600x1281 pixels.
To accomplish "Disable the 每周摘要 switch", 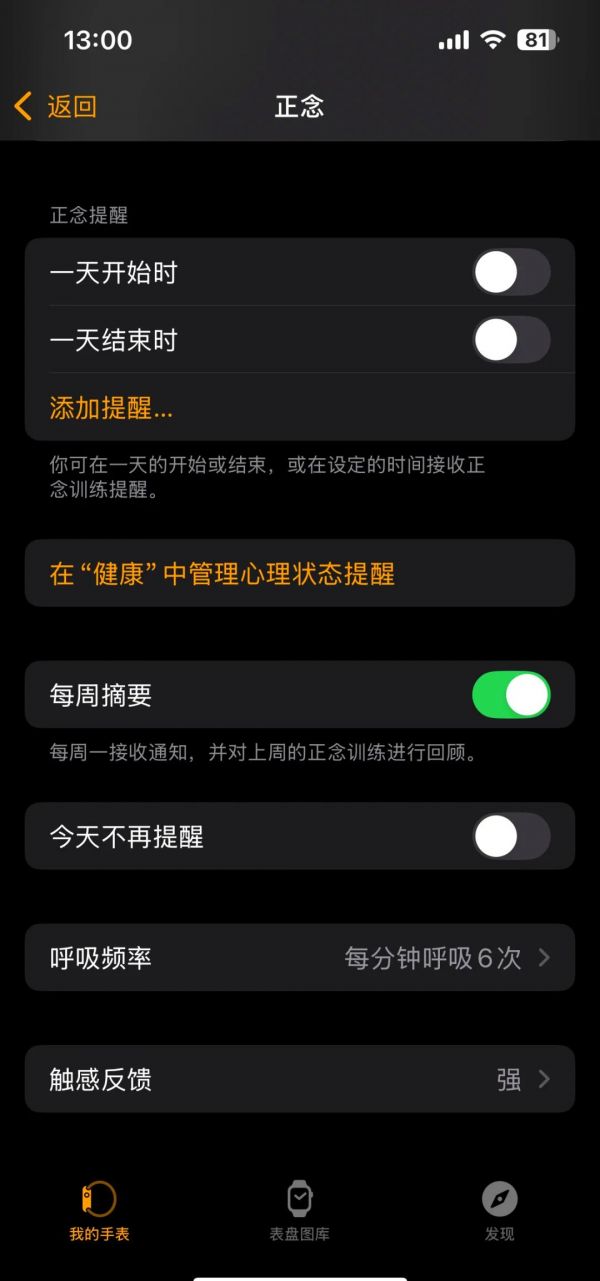I will point(510,695).
